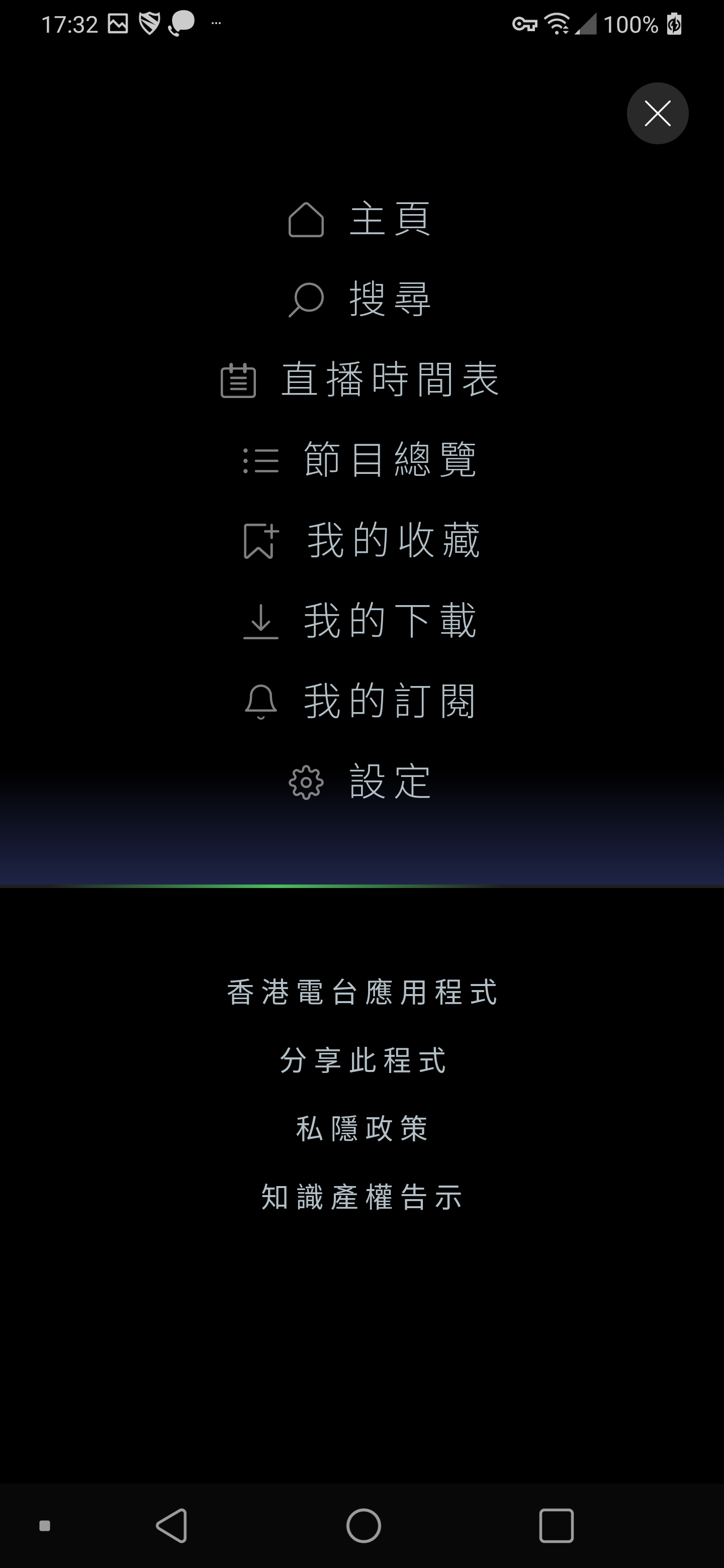The image size is (724, 1568).
Task: Select 分享此程式 to share the app
Action: [x=361, y=1060]
